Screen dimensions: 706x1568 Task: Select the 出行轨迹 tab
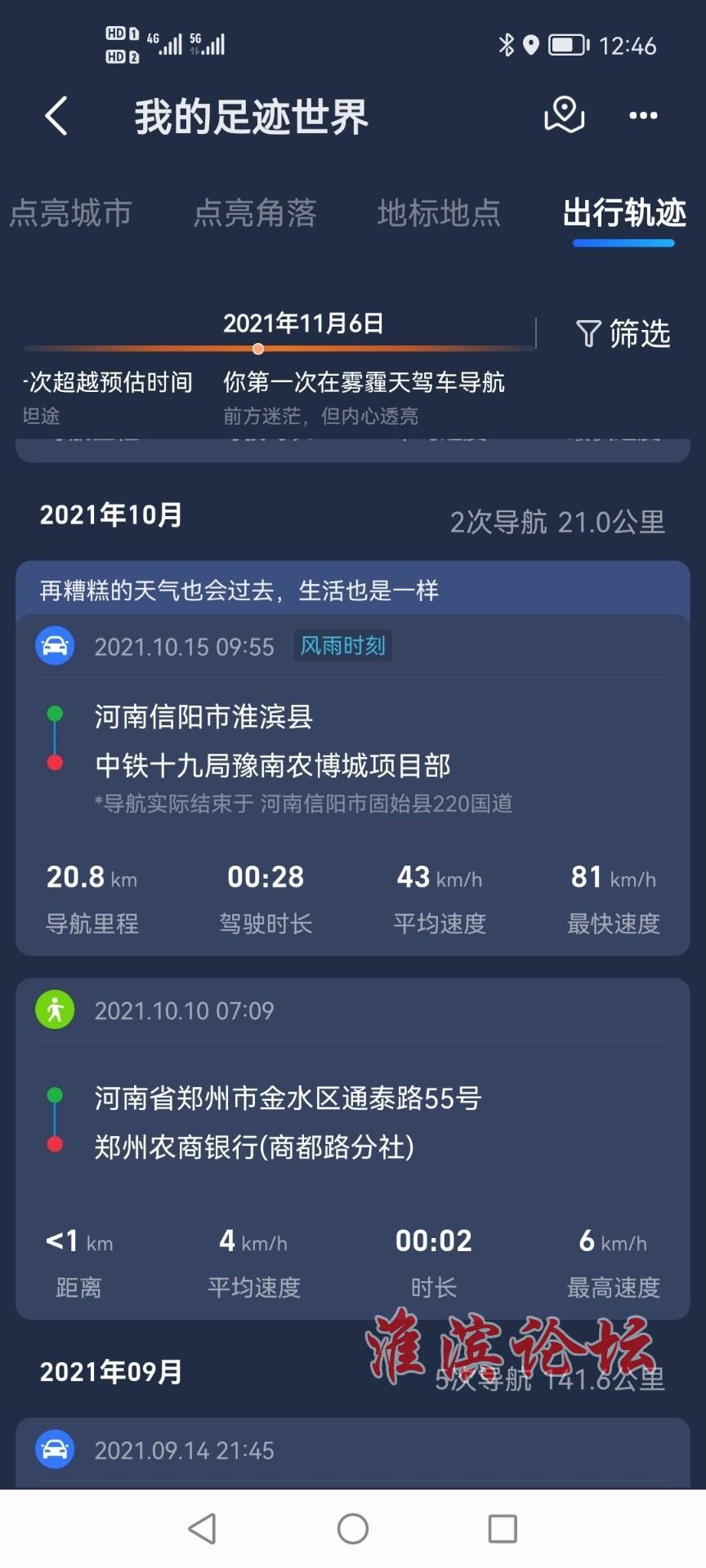tap(624, 213)
